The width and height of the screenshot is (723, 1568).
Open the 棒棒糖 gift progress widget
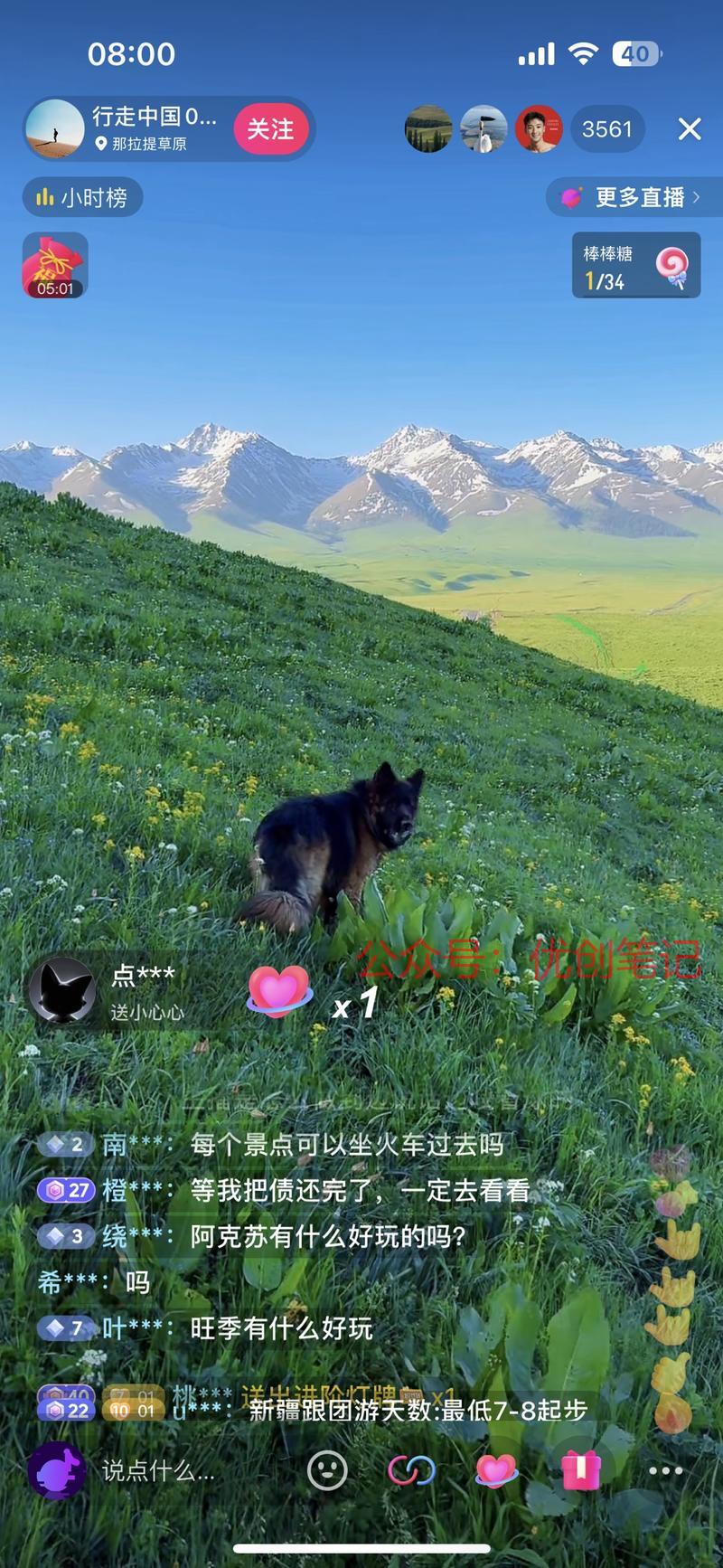pyautogui.click(x=635, y=266)
